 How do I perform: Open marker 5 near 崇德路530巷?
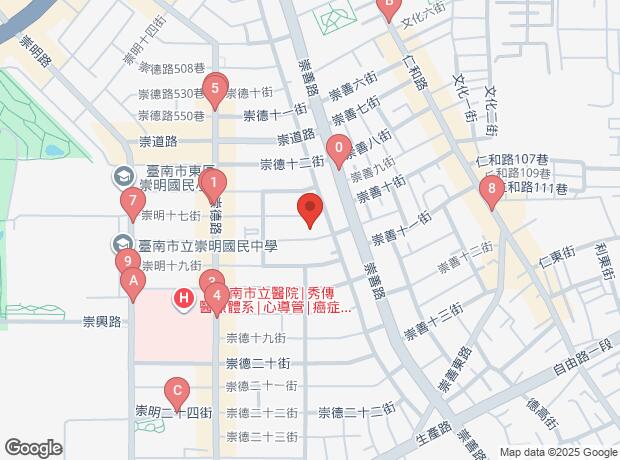(x=215, y=89)
